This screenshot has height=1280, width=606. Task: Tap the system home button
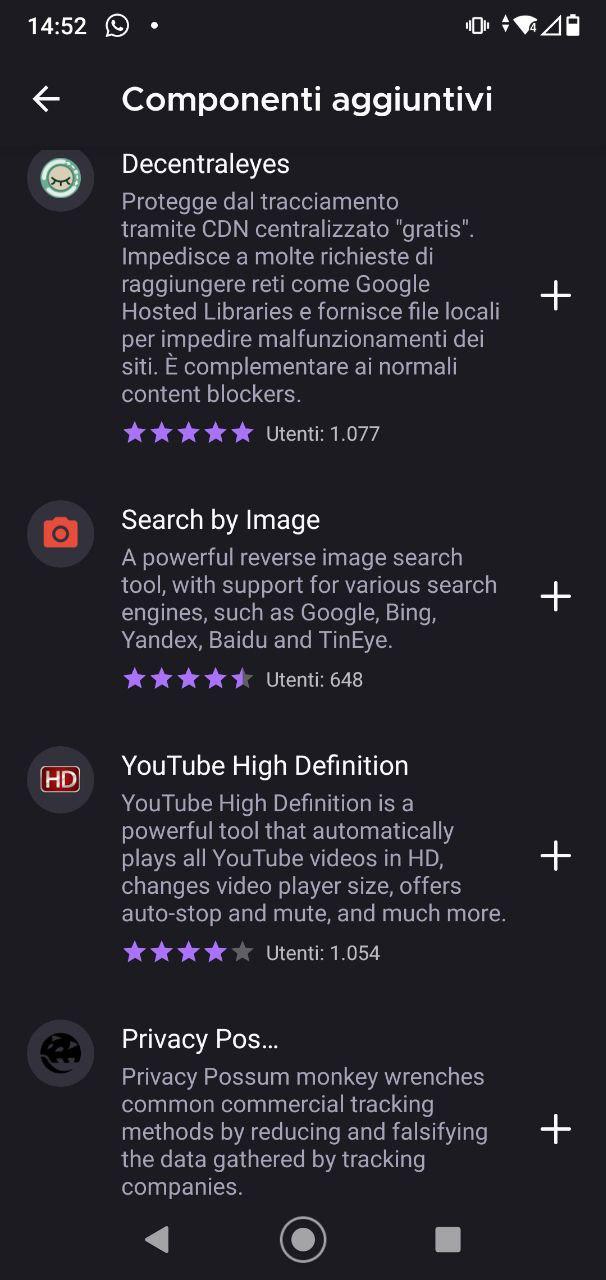pos(303,1240)
